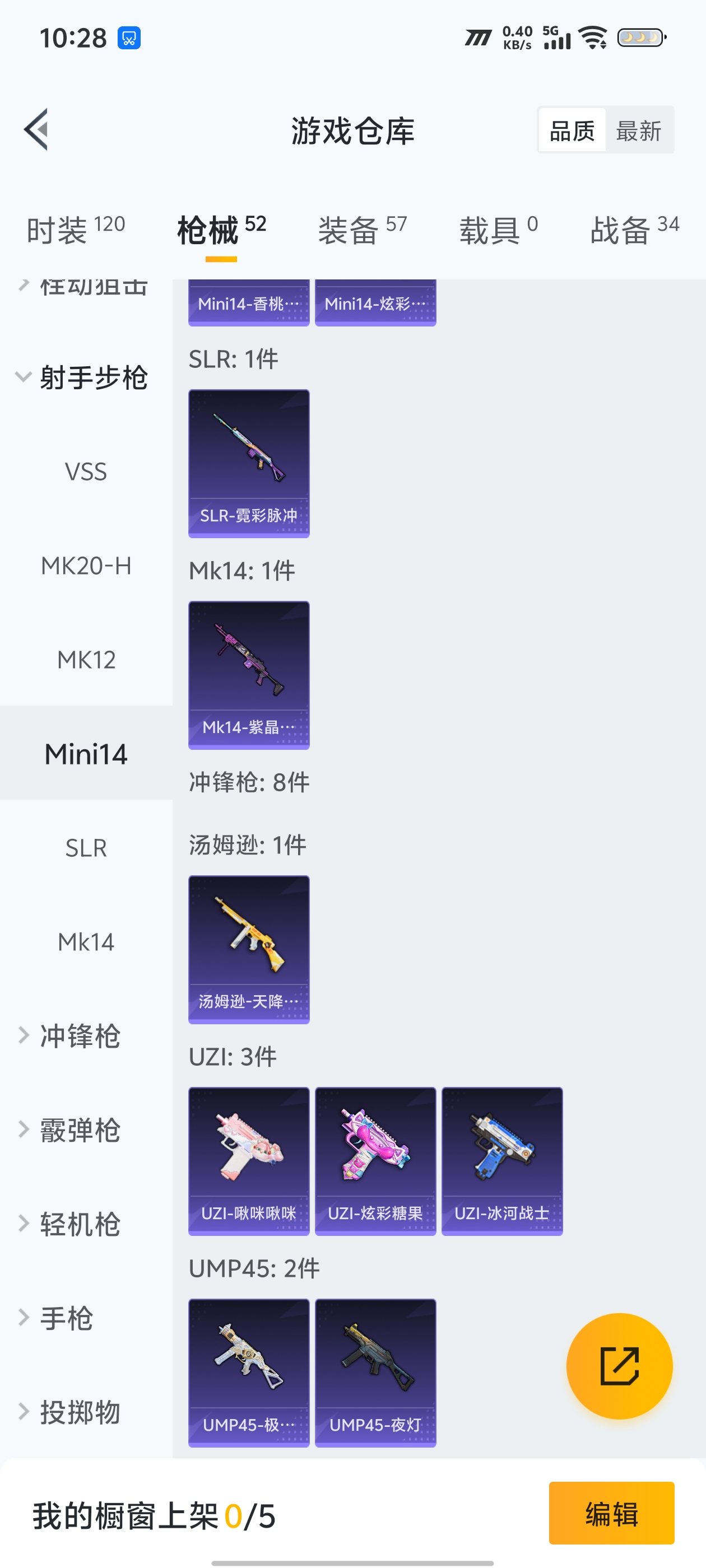Expand the 轻机枪 category
The image size is (706, 1568).
pos(79,1224)
